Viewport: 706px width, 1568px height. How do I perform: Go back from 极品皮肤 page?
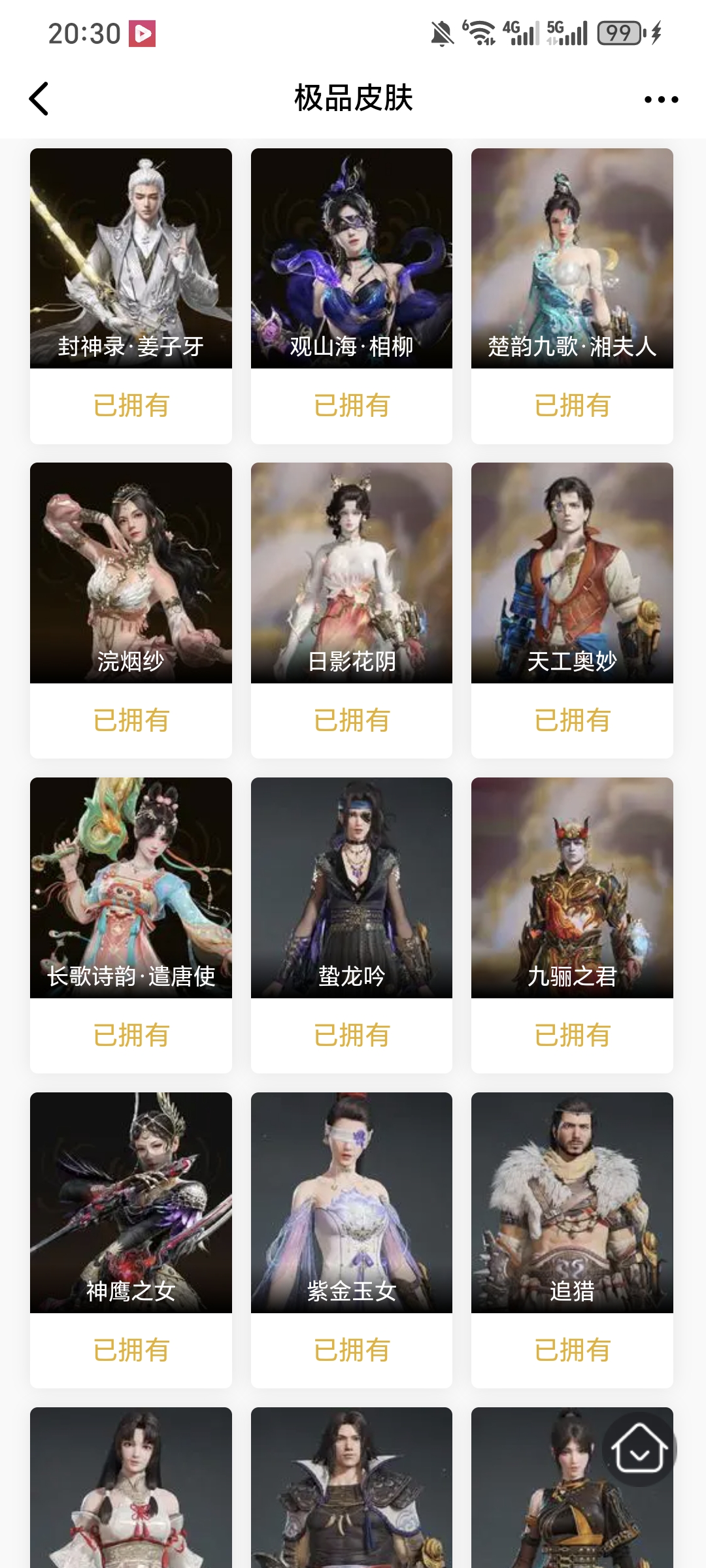tap(39, 99)
